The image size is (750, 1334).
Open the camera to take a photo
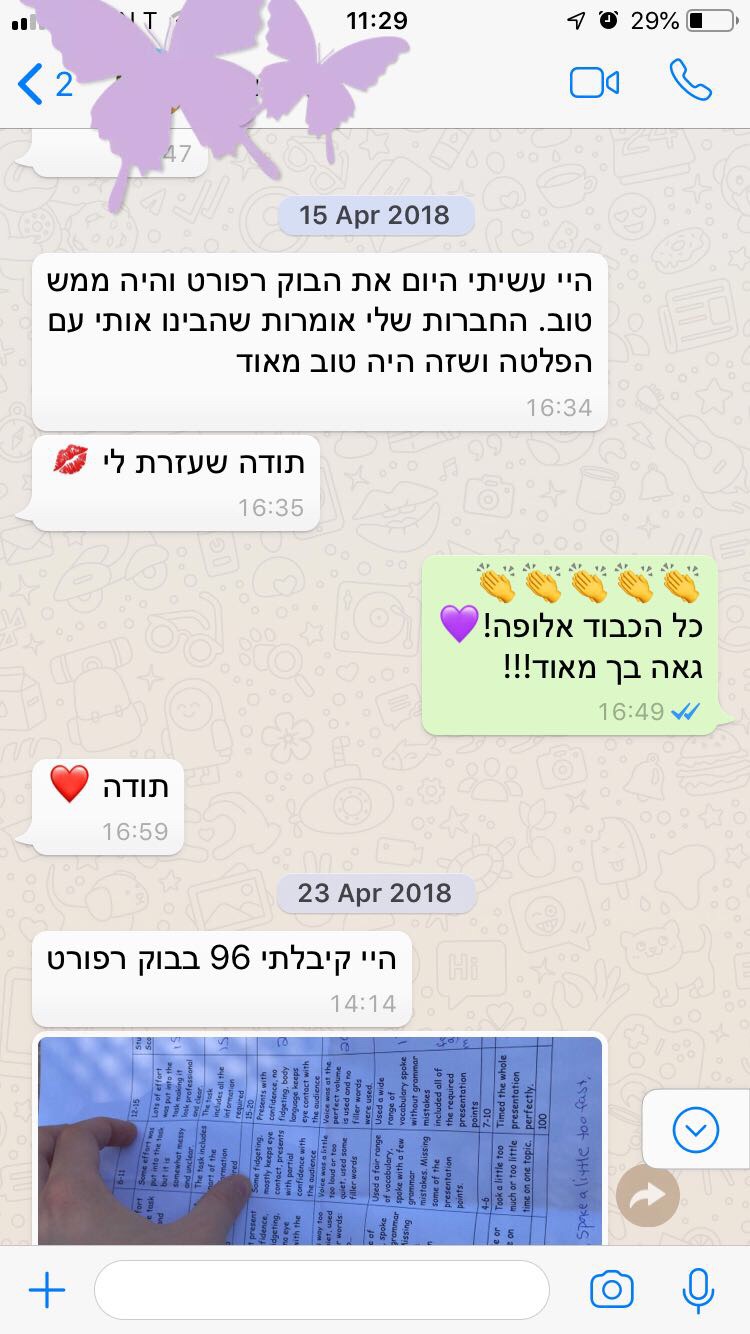(x=611, y=1290)
